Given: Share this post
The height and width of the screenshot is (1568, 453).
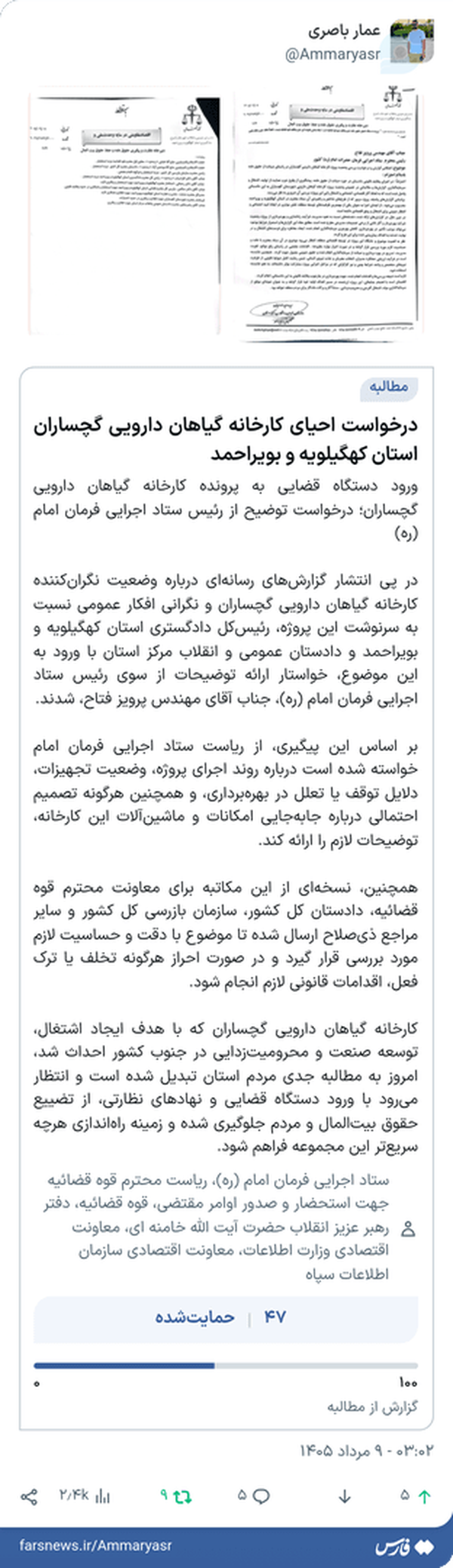Looking at the screenshot, I should click(29, 1496).
